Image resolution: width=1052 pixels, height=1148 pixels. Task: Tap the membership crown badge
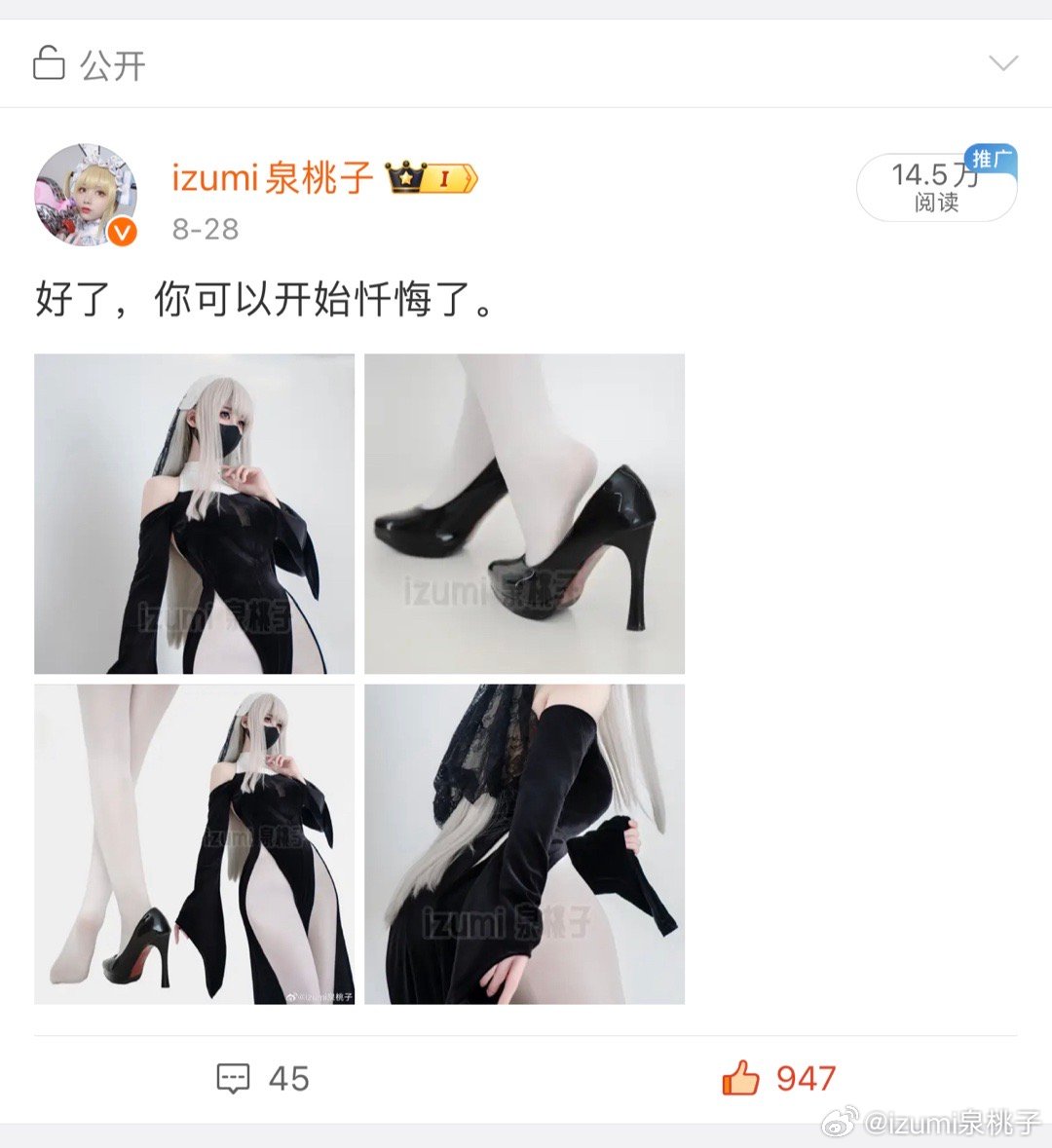click(x=431, y=178)
